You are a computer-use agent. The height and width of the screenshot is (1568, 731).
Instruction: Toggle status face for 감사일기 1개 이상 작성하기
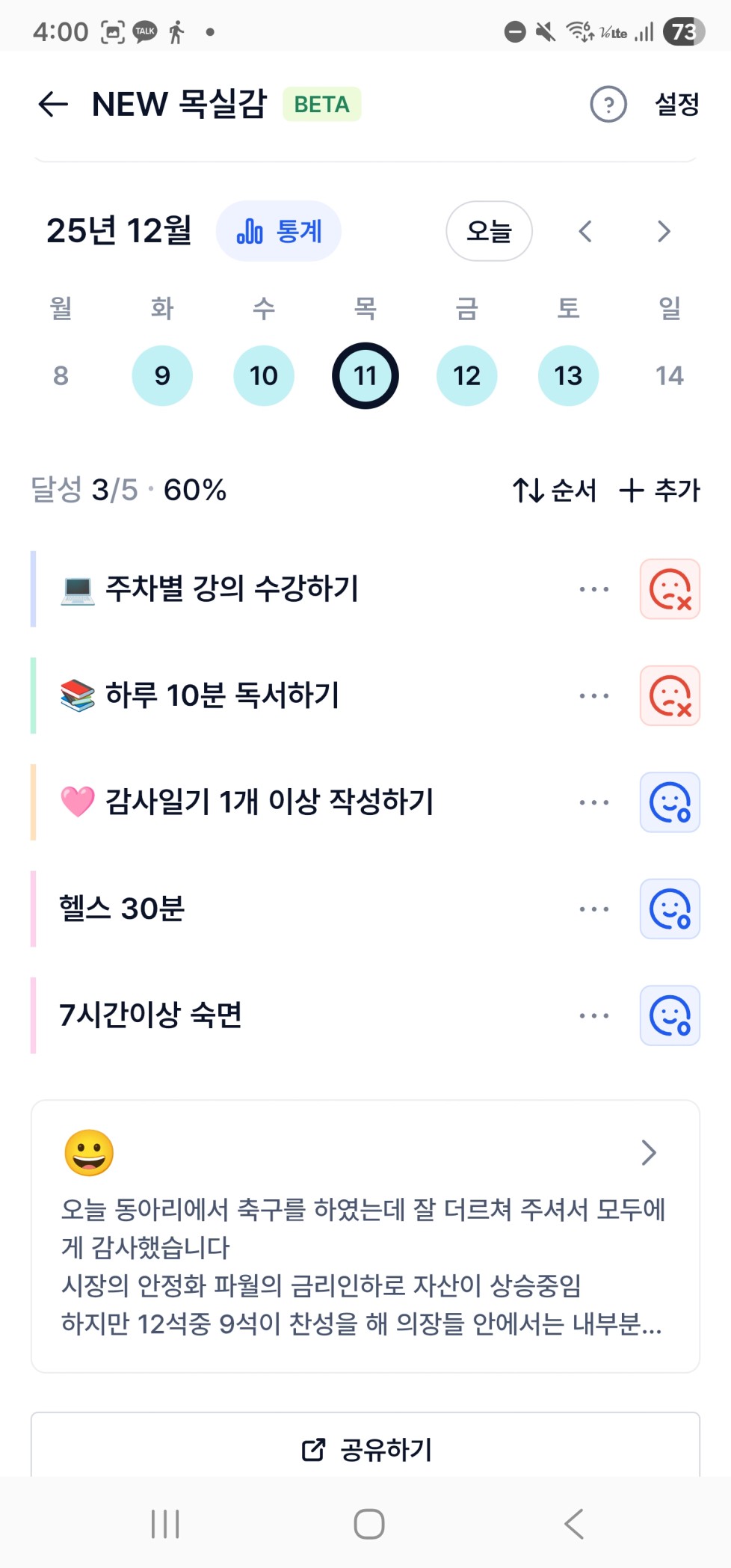(x=670, y=802)
